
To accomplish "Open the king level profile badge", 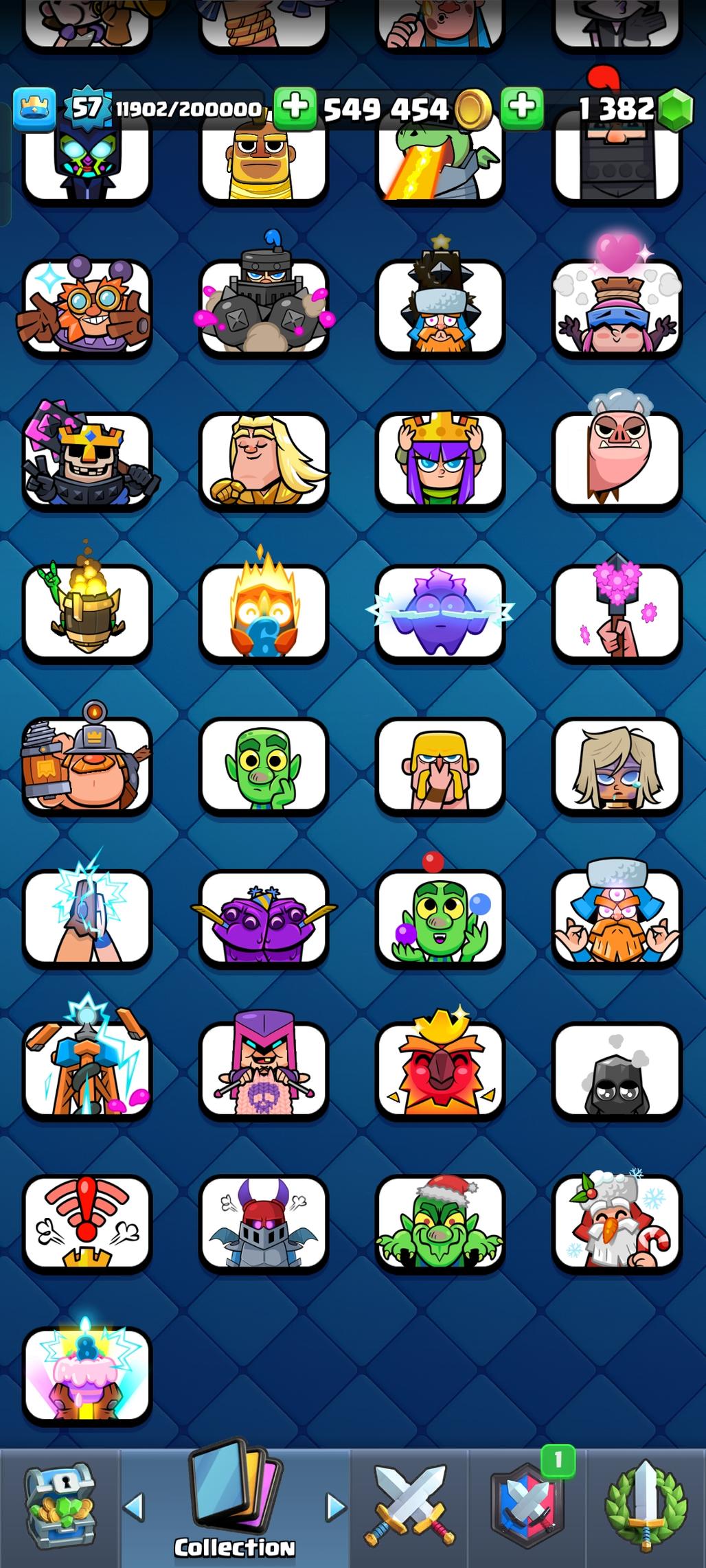I will [87, 108].
